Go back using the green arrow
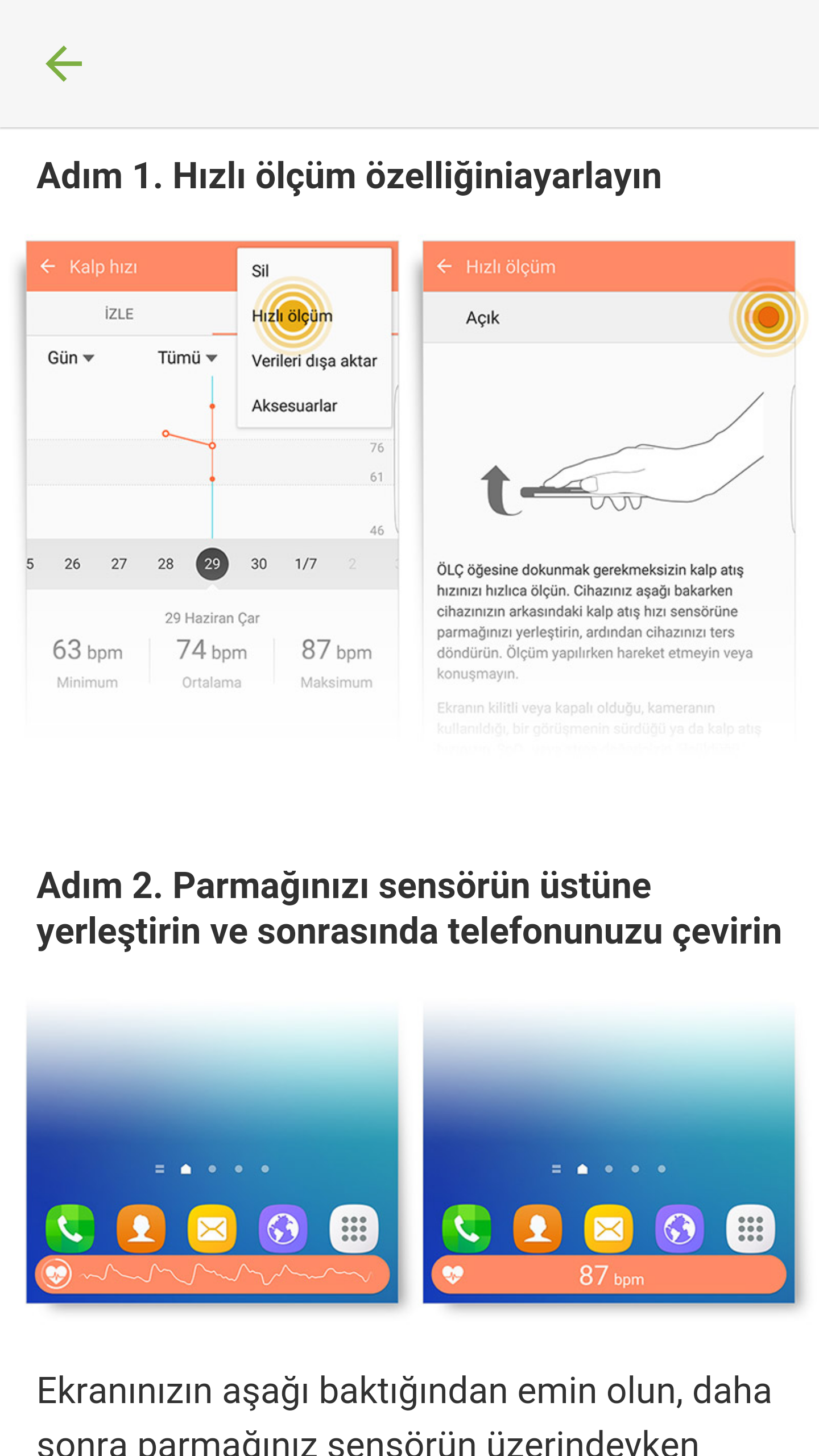 pyautogui.click(x=64, y=64)
